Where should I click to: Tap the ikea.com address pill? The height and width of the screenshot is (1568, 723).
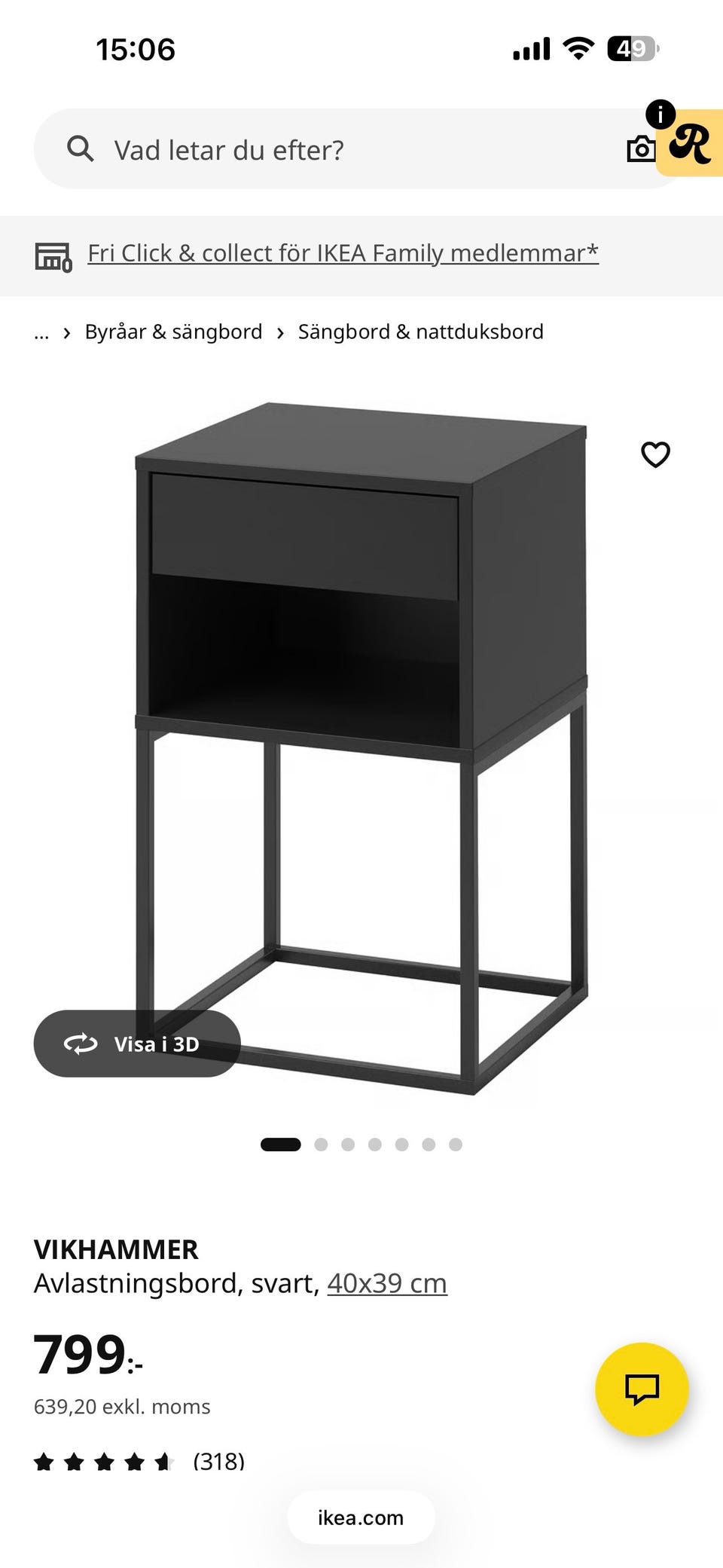point(361,1518)
